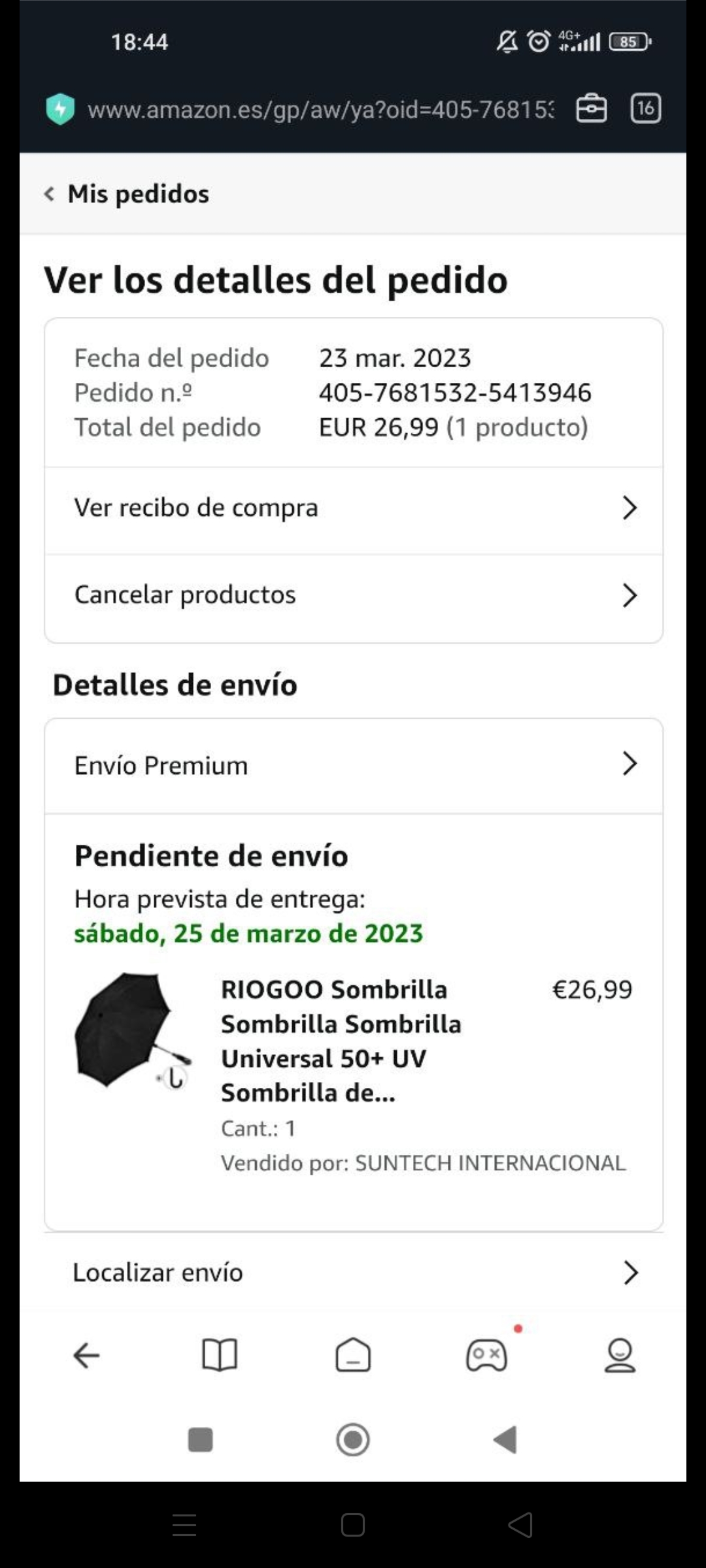
Task: Tap the browser address bar URL
Action: click(320, 109)
